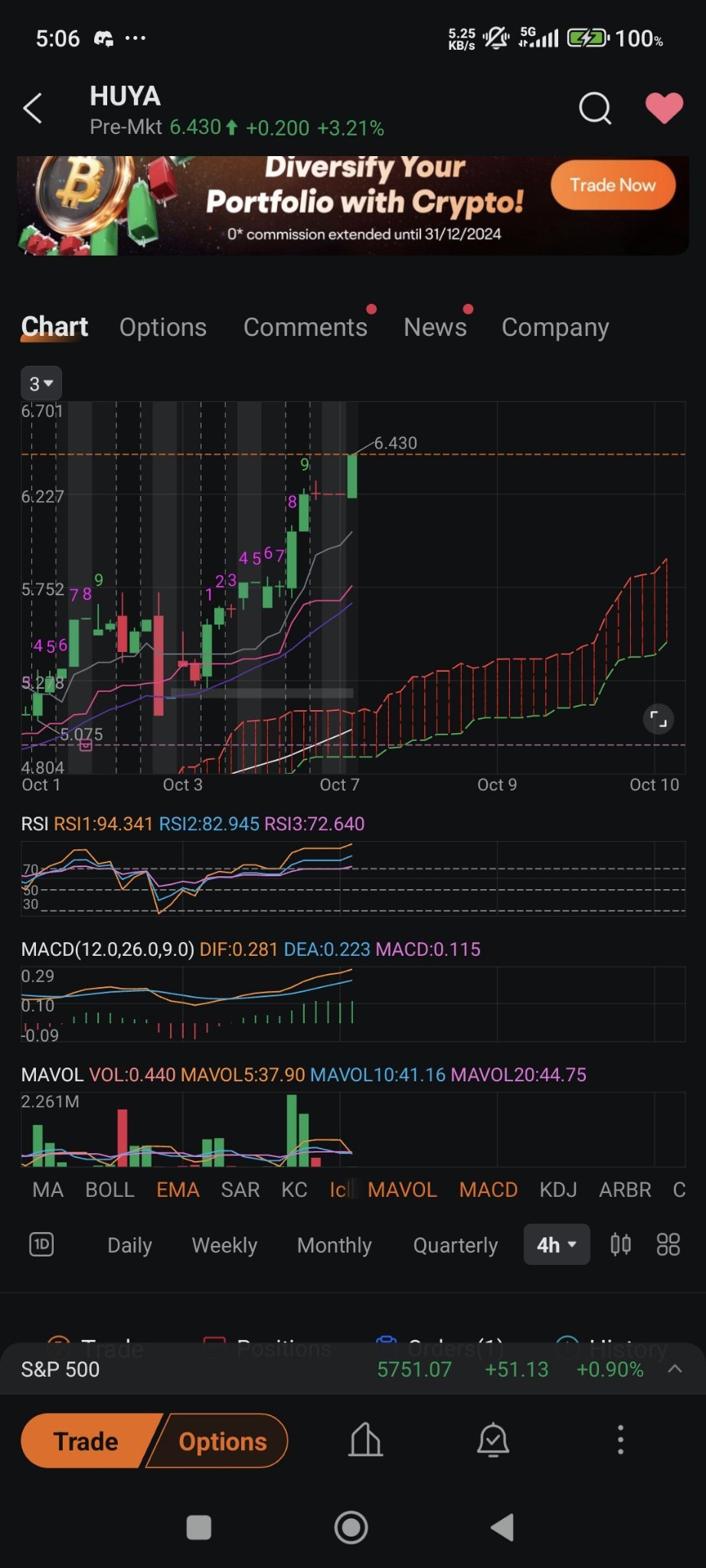Open the 4h timeframe dropdown
The height and width of the screenshot is (1568, 706).
click(556, 1244)
